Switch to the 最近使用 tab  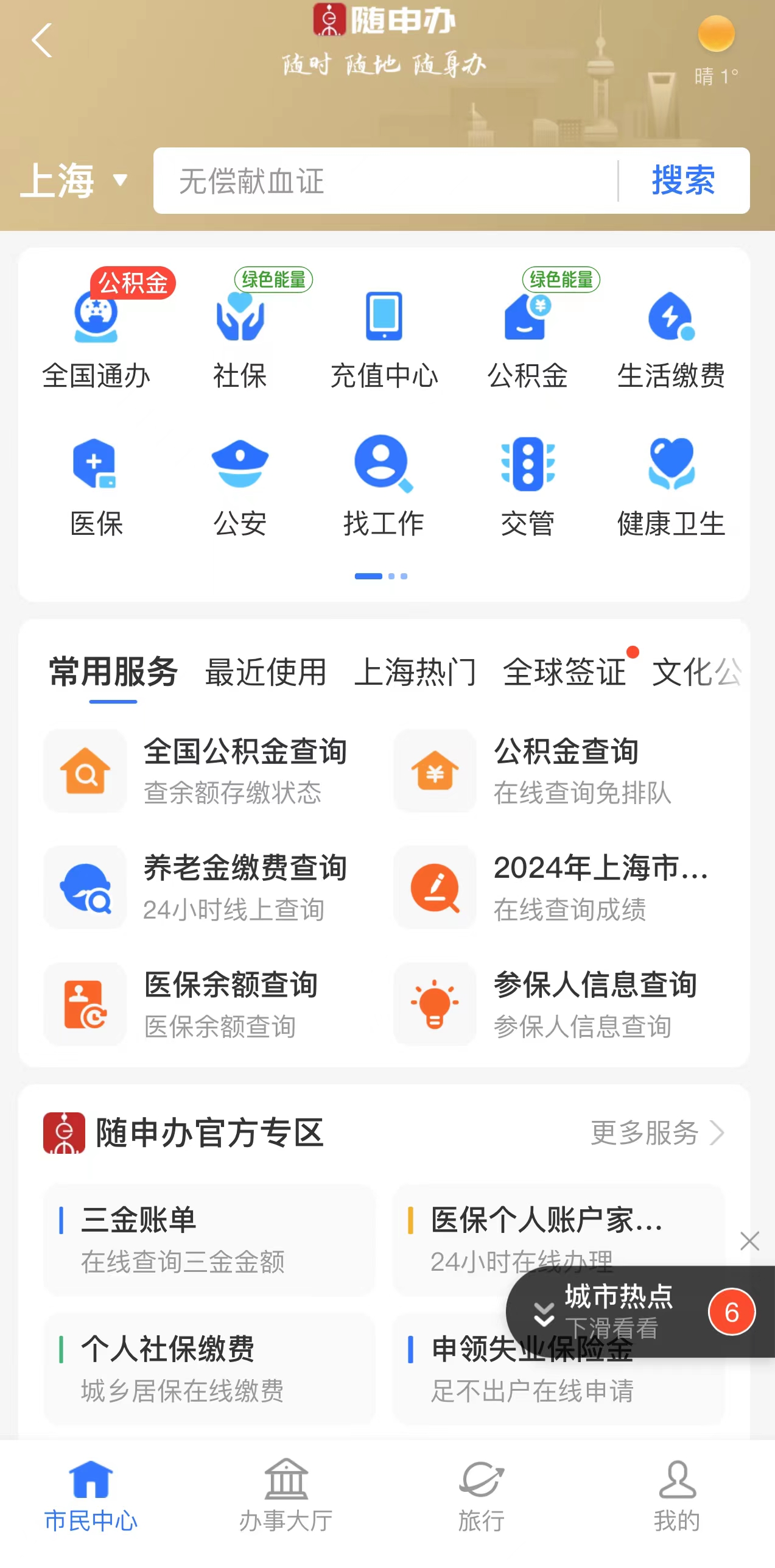click(x=265, y=672)
